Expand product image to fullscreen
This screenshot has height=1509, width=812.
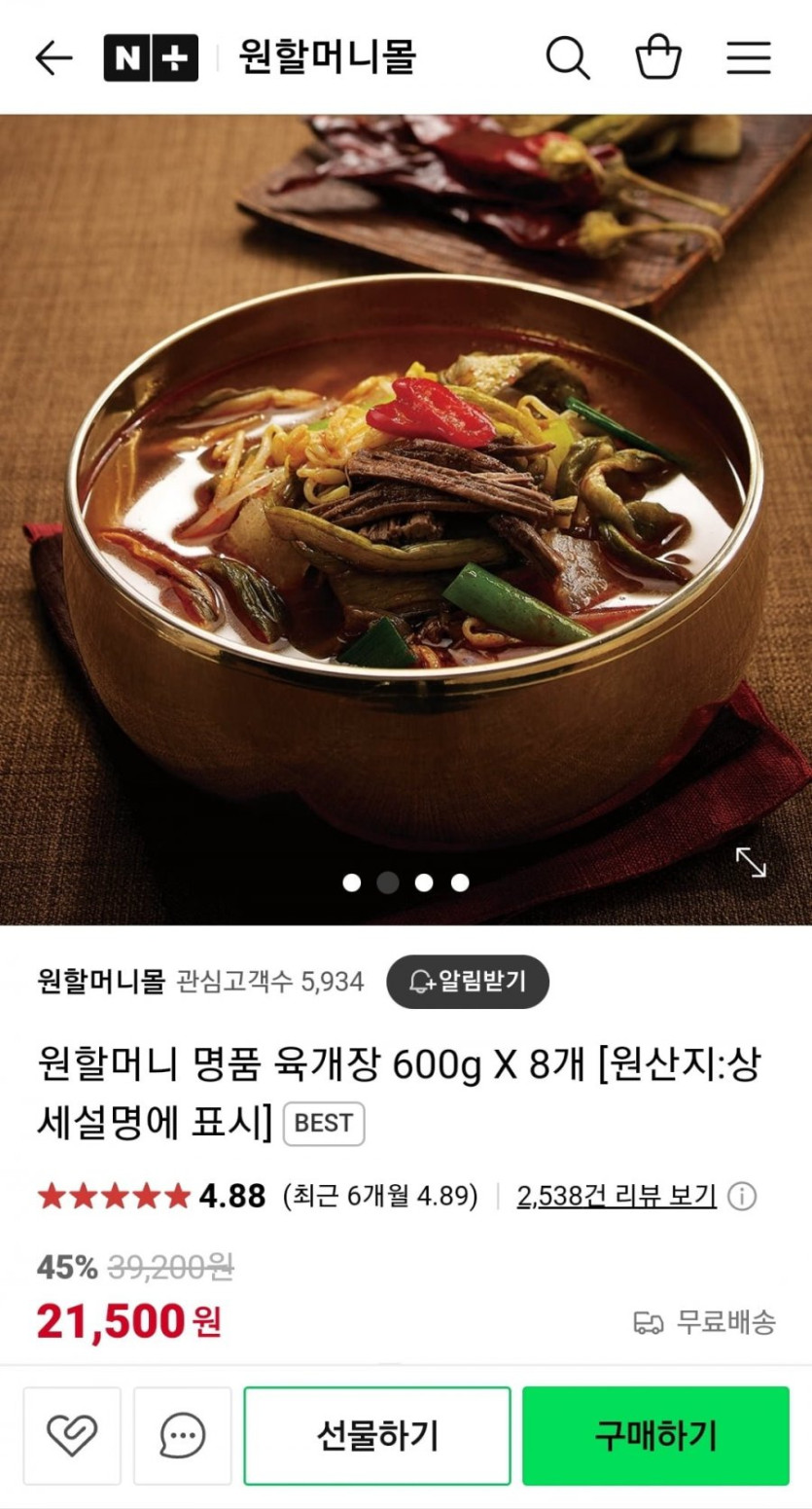coord(750,862)
